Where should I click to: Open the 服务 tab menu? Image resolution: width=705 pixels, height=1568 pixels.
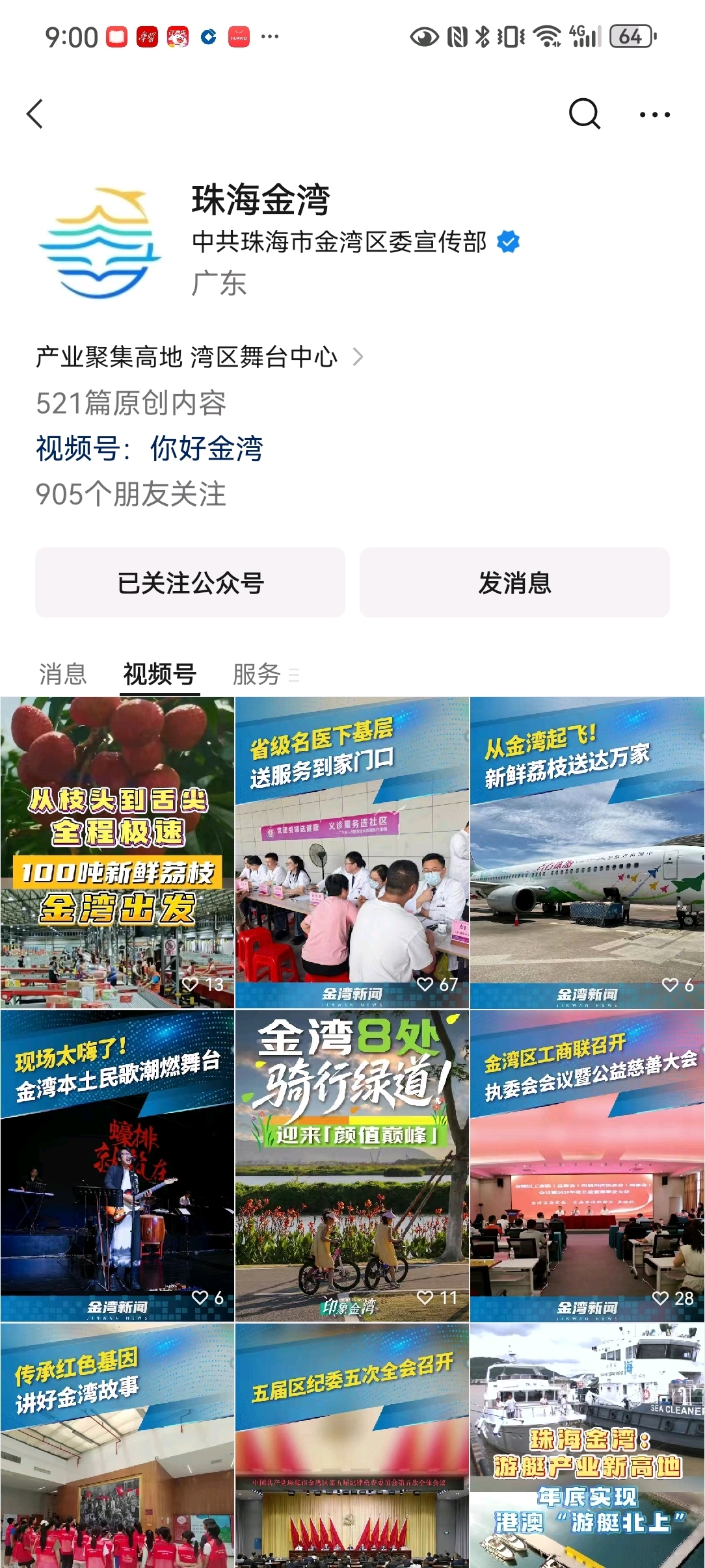point(264,674)
